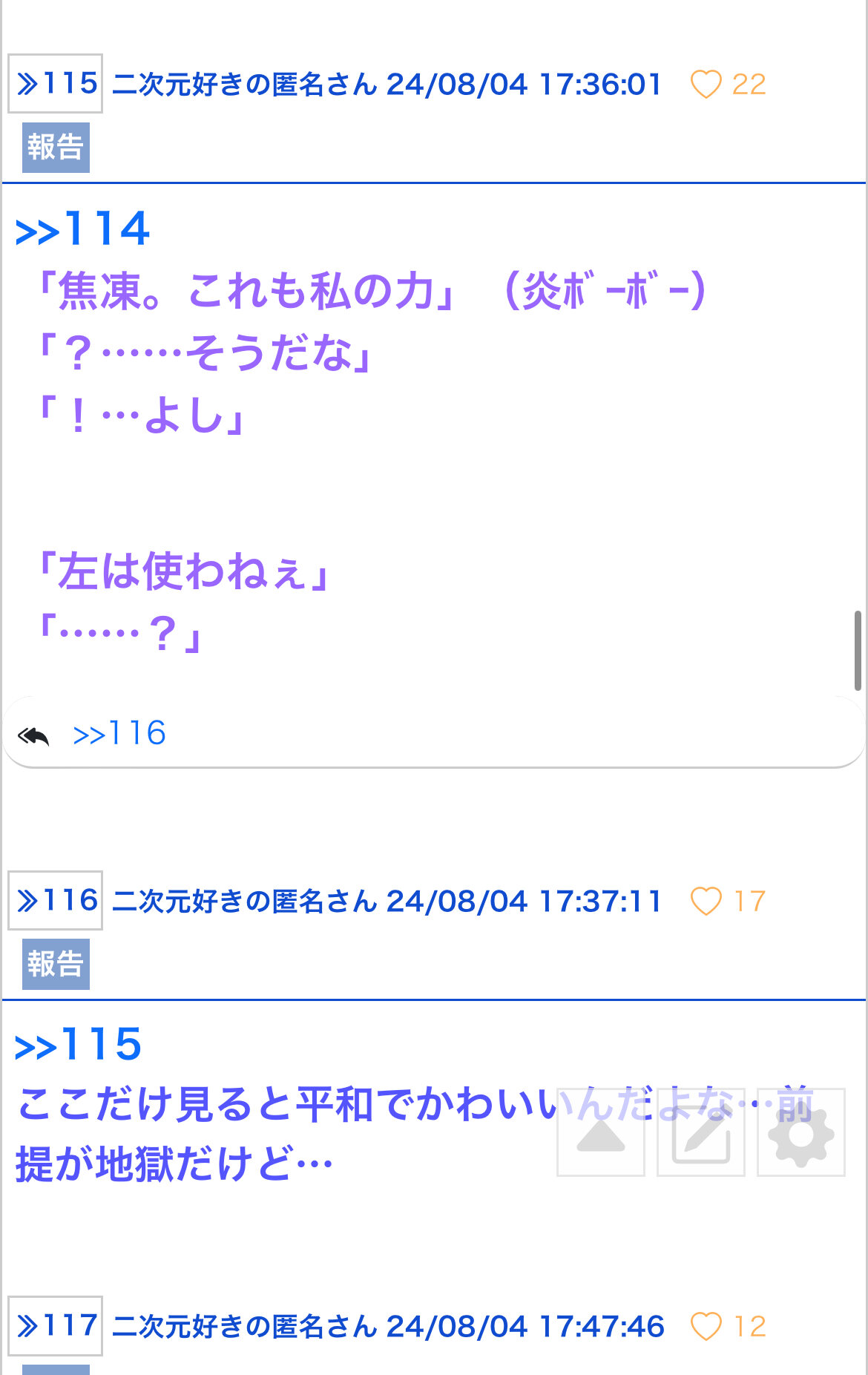
Task: Jump to top with the up arrow
Action: 601,1133
